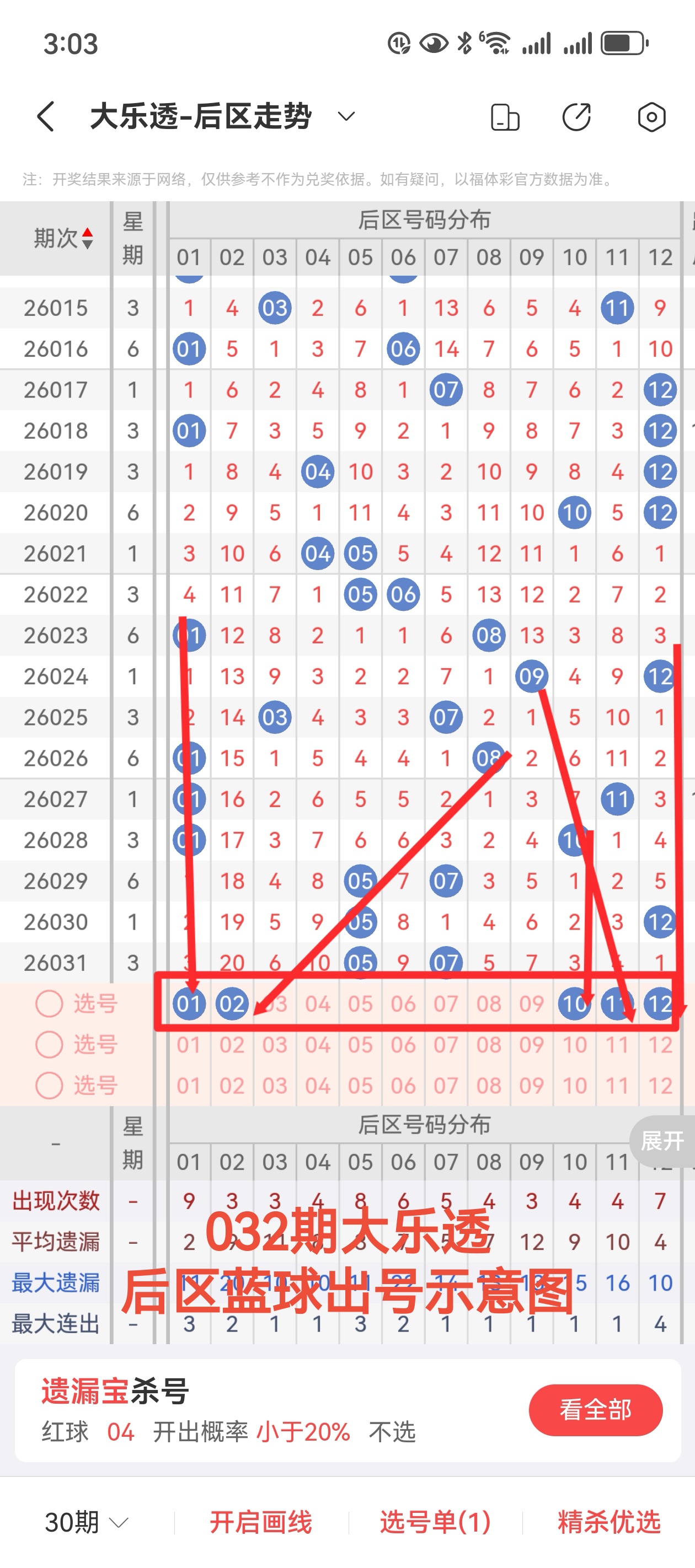Change the 30期 period count dropdown
This screenshot has height=1568, width=695.
(x=87, y=1522)
